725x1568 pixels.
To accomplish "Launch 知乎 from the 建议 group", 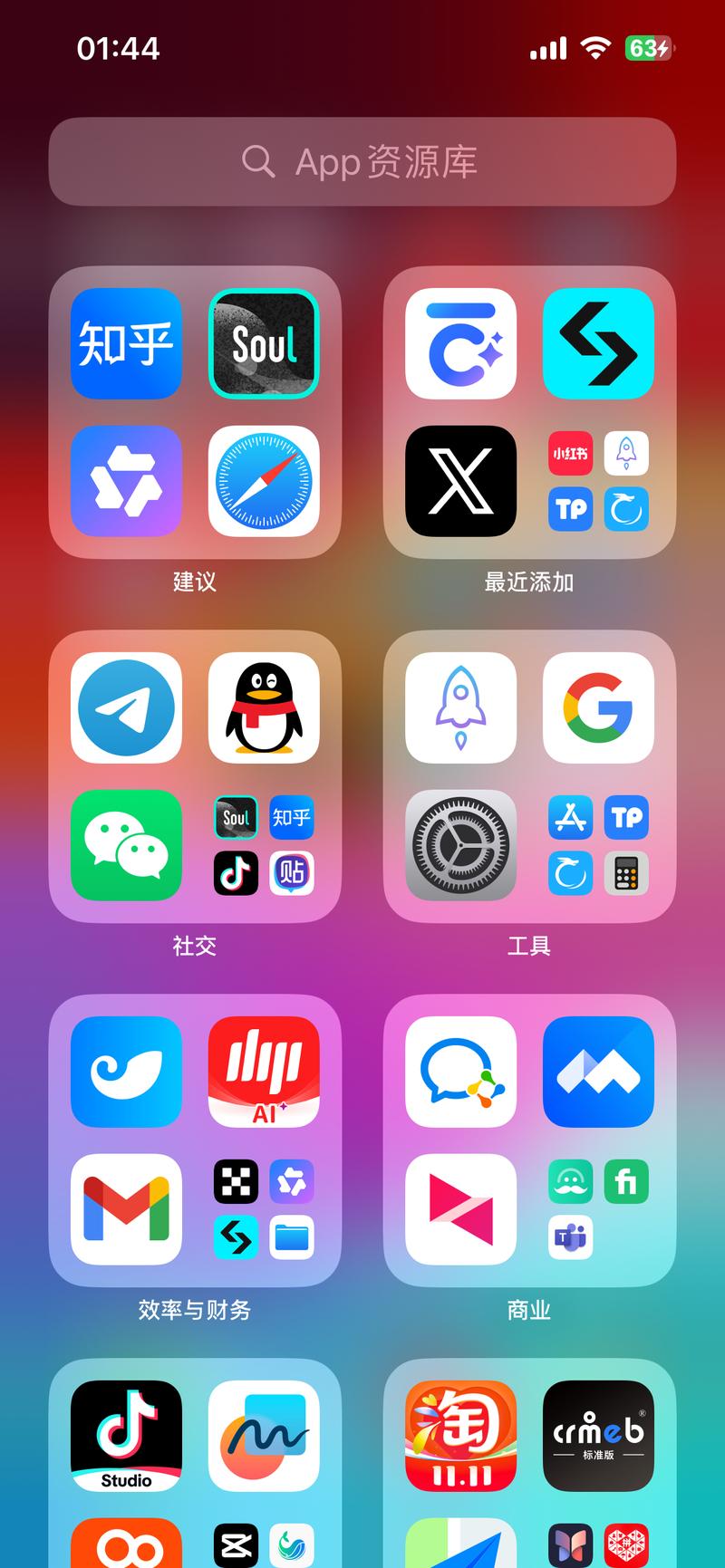I will pos(126,343).
